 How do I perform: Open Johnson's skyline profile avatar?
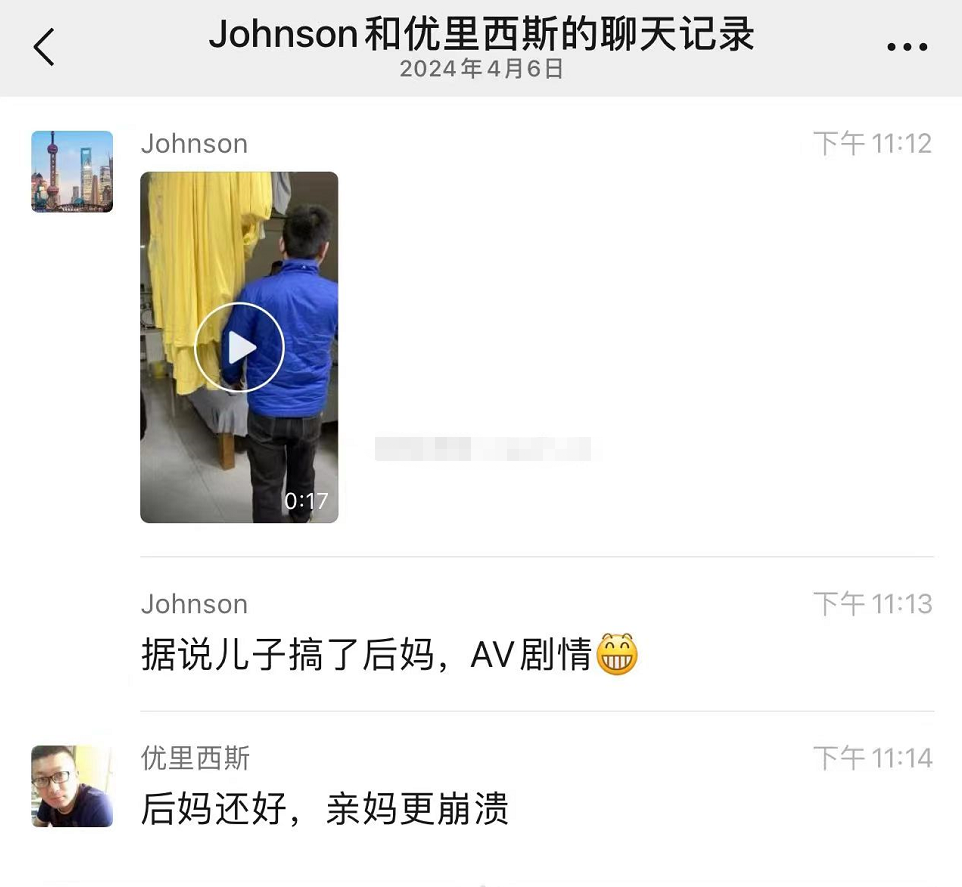click(72, 171)
